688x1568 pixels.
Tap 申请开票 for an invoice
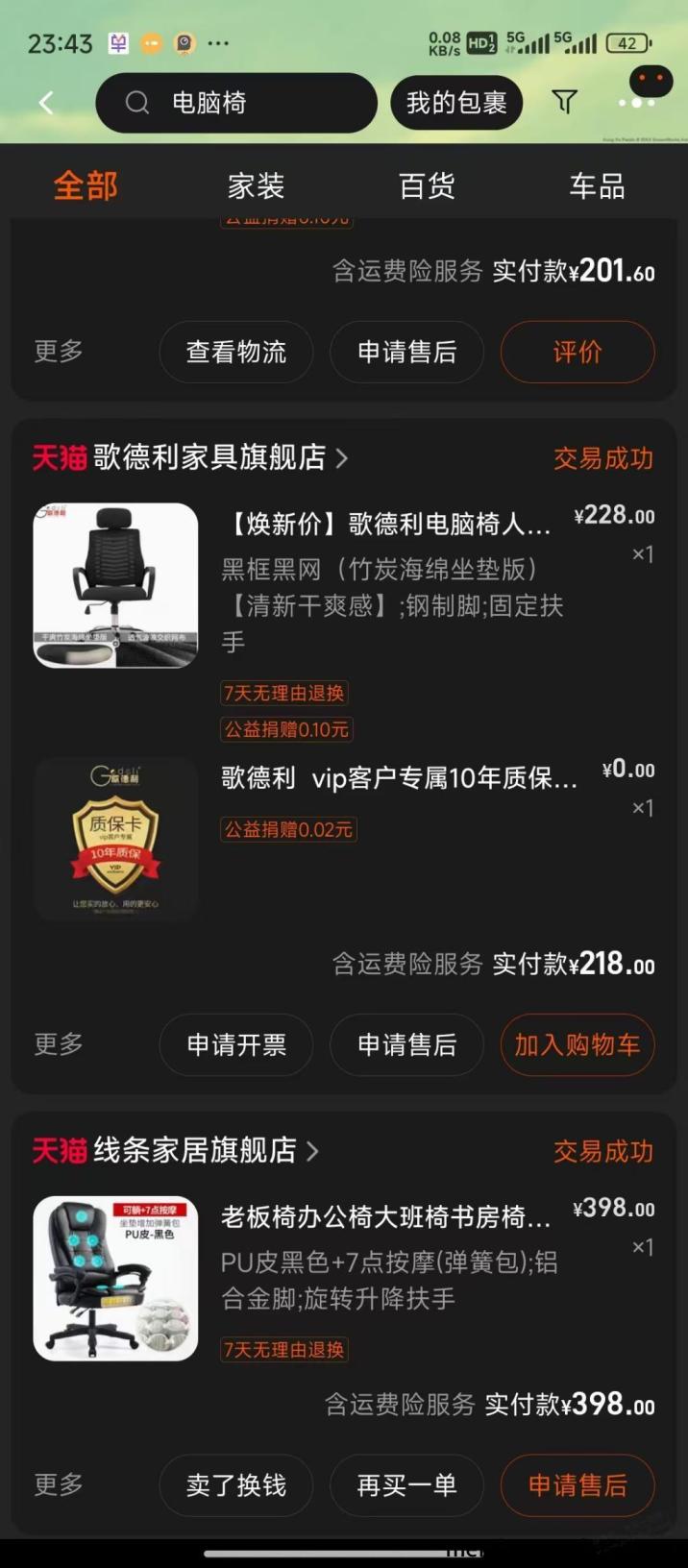(x=236, y=1044)
